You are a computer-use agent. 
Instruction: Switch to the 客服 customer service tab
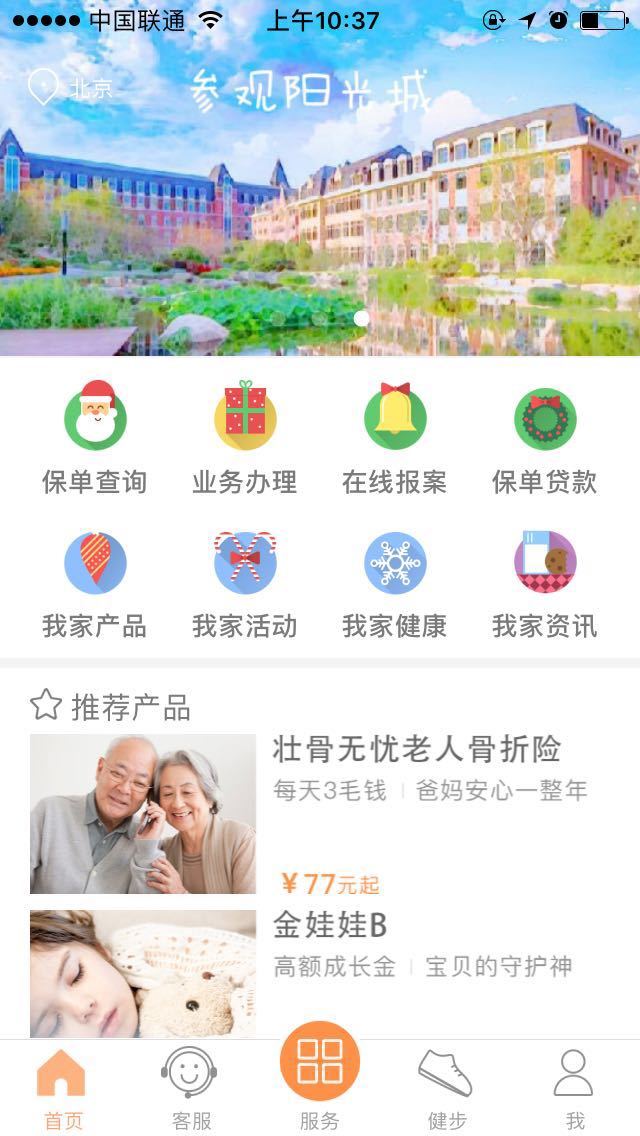[190, 1088]
